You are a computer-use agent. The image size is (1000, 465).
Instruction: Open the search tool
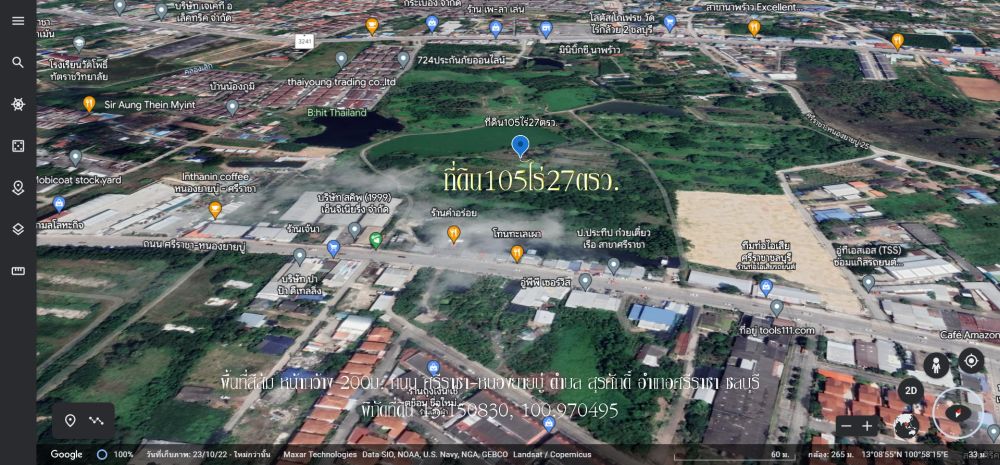click(x=18, y=62)
